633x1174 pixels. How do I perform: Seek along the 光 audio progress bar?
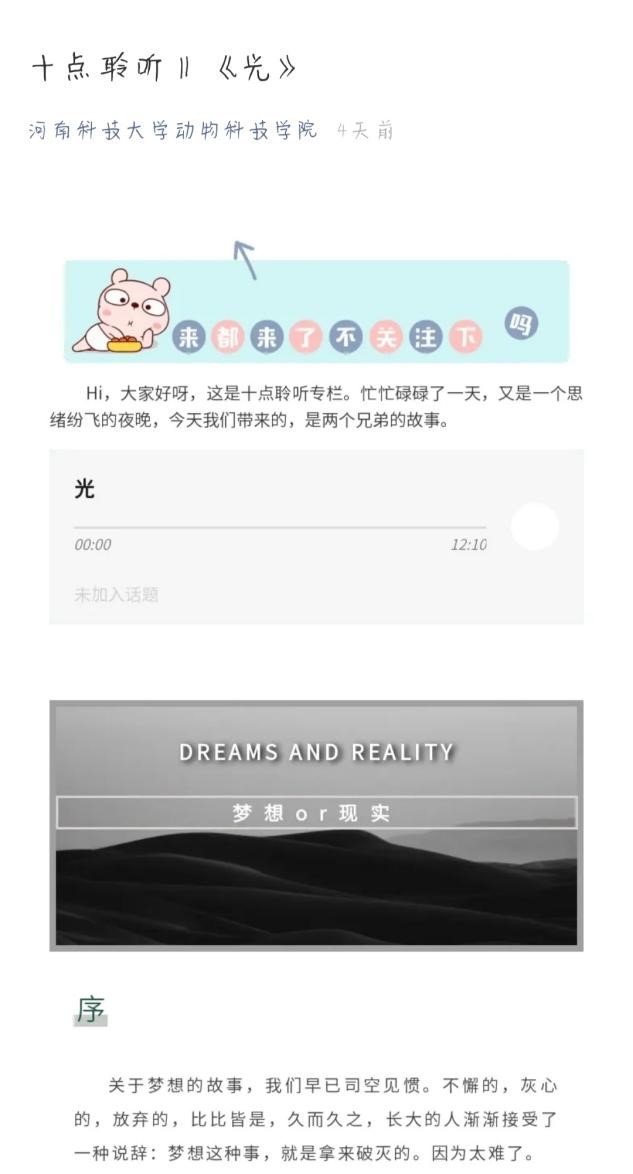(280, 528)
